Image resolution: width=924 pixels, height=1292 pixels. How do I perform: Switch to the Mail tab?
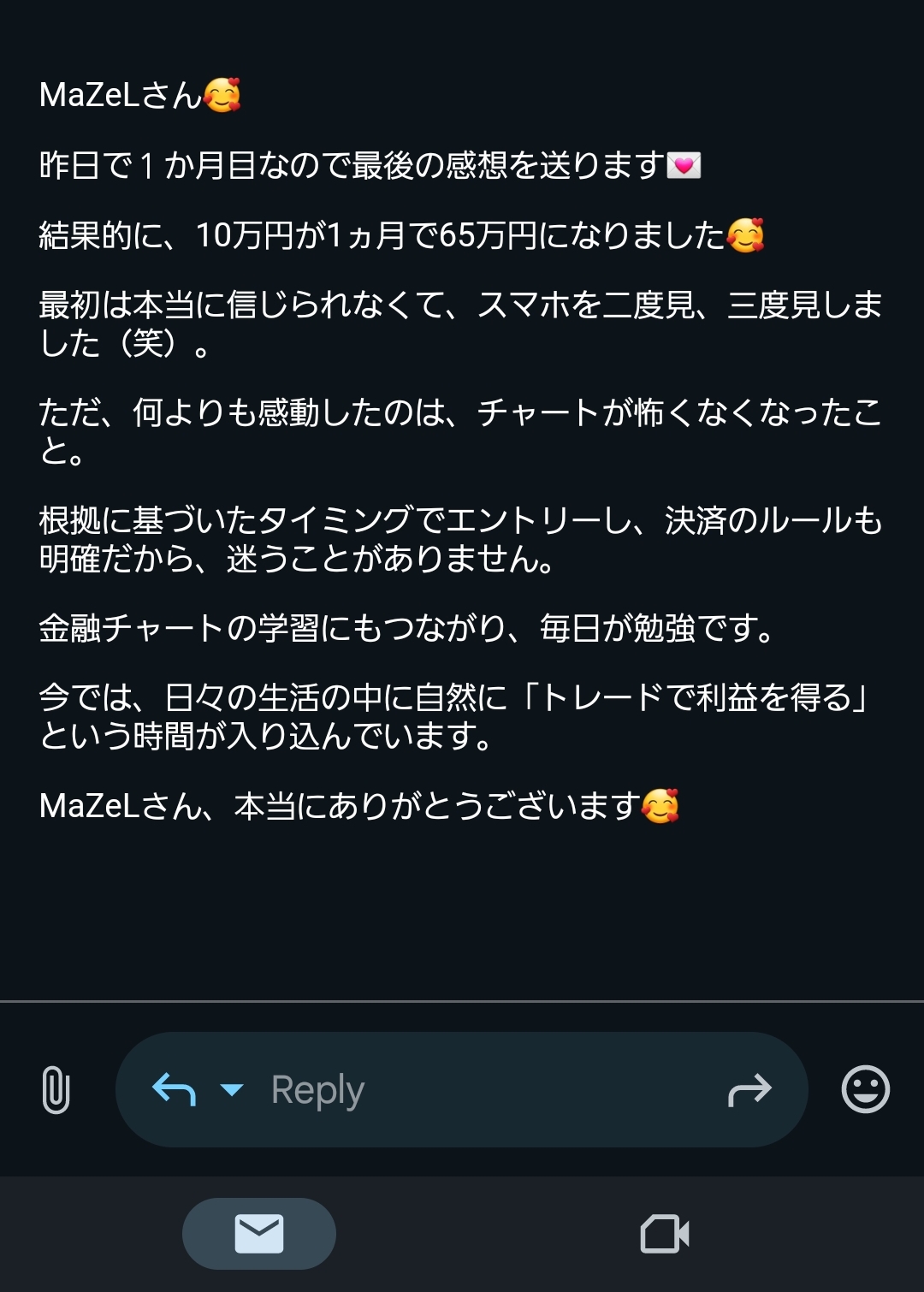click(258, 1234)
